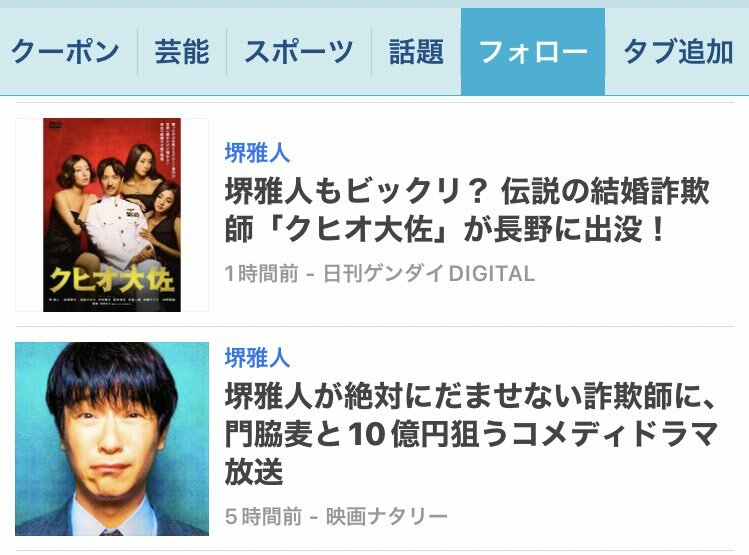Screen dimensions: 749x555
Task: Open 堺雅人 topic above クヒオ大佐 headline
Action: [x=257, y=153]
